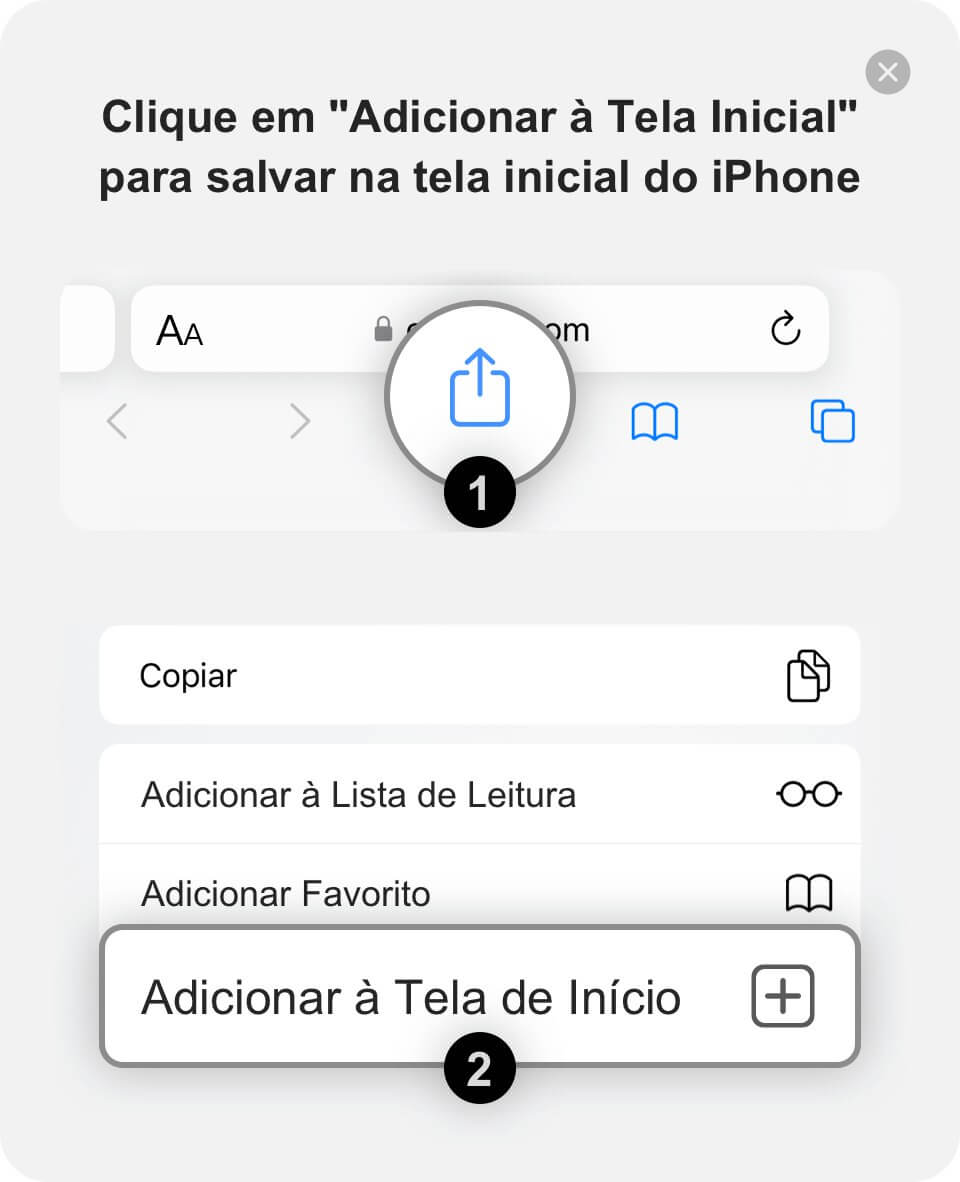960x1182 pixels.
Task: Open the tab switcher icon
Action: pos(833,421)
